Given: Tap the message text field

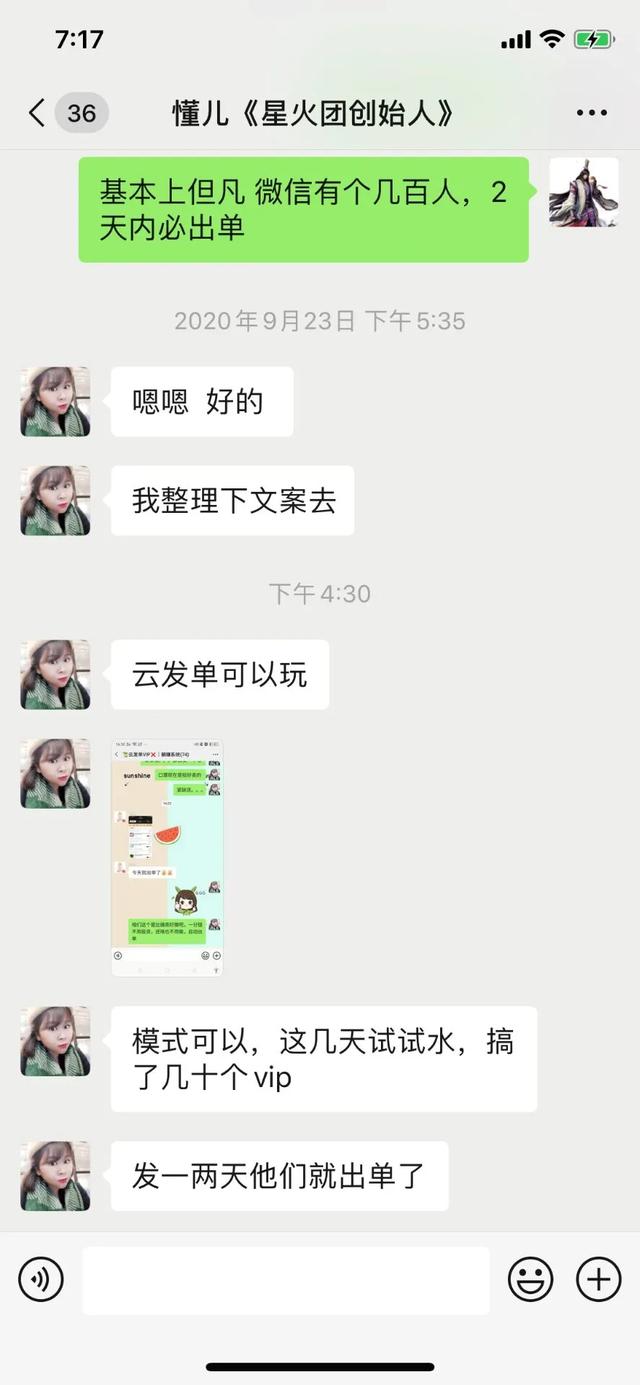Looking at the screenshot, I should click(x=286, y=1280).
